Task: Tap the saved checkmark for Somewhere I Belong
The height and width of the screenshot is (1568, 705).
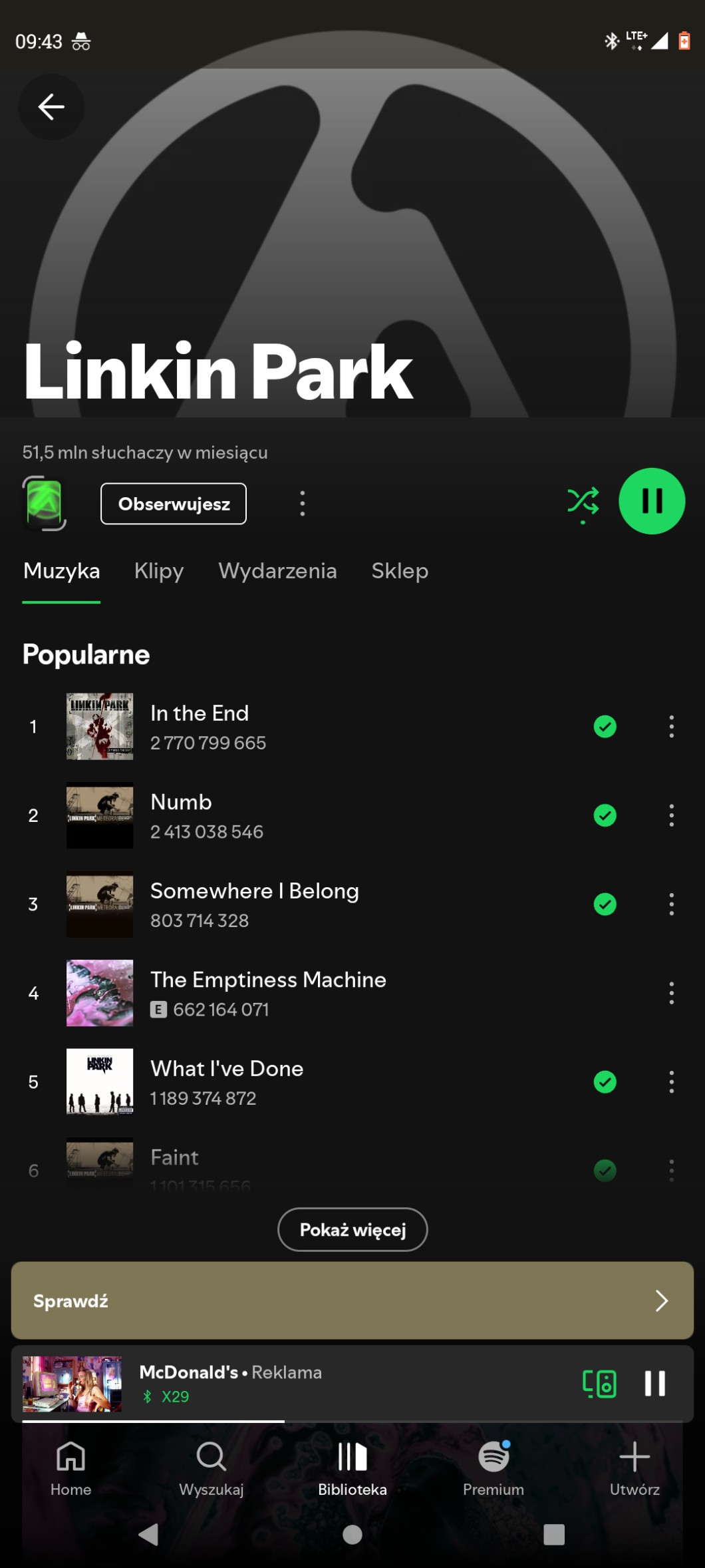Action: (605, 904)
